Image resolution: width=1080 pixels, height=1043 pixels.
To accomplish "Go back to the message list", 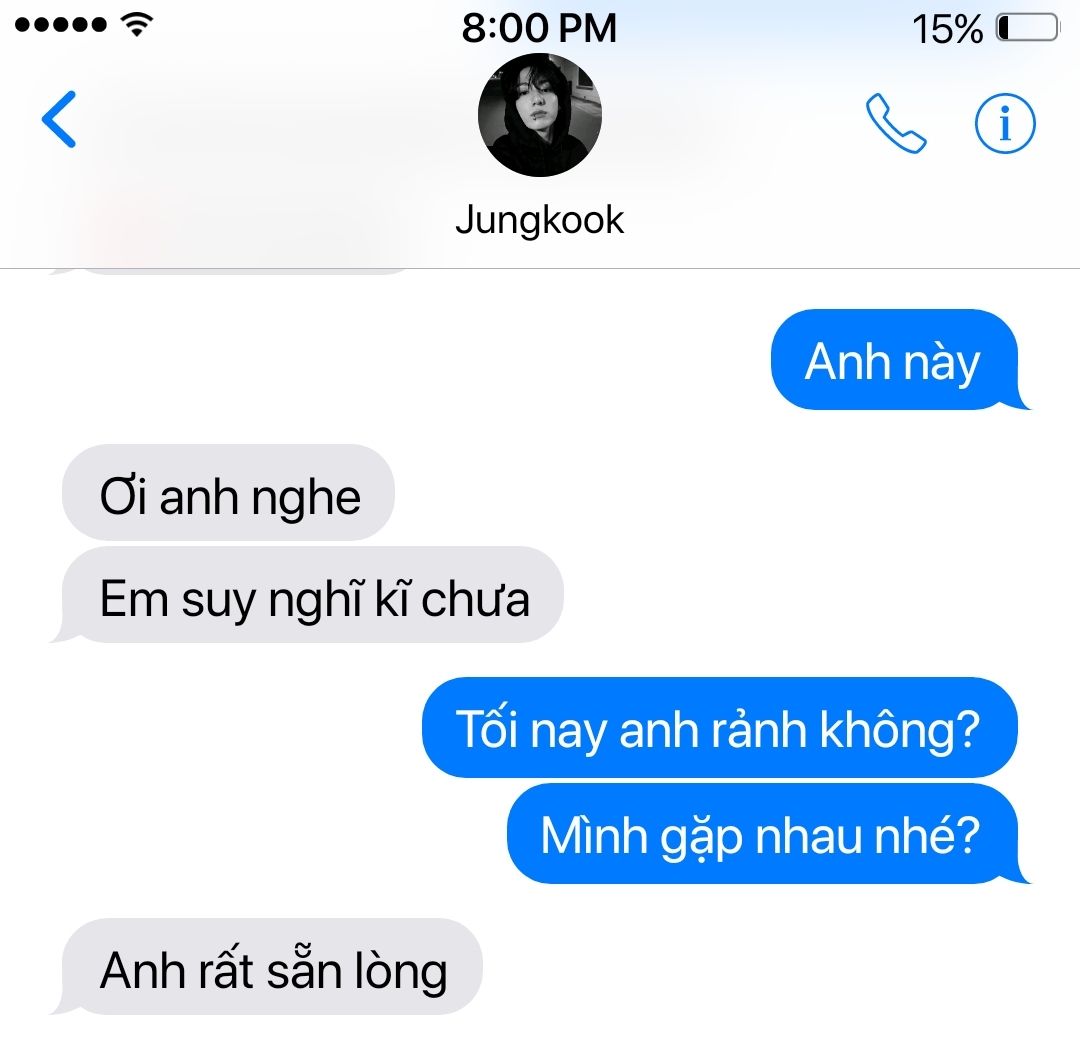I will [58, 119].
